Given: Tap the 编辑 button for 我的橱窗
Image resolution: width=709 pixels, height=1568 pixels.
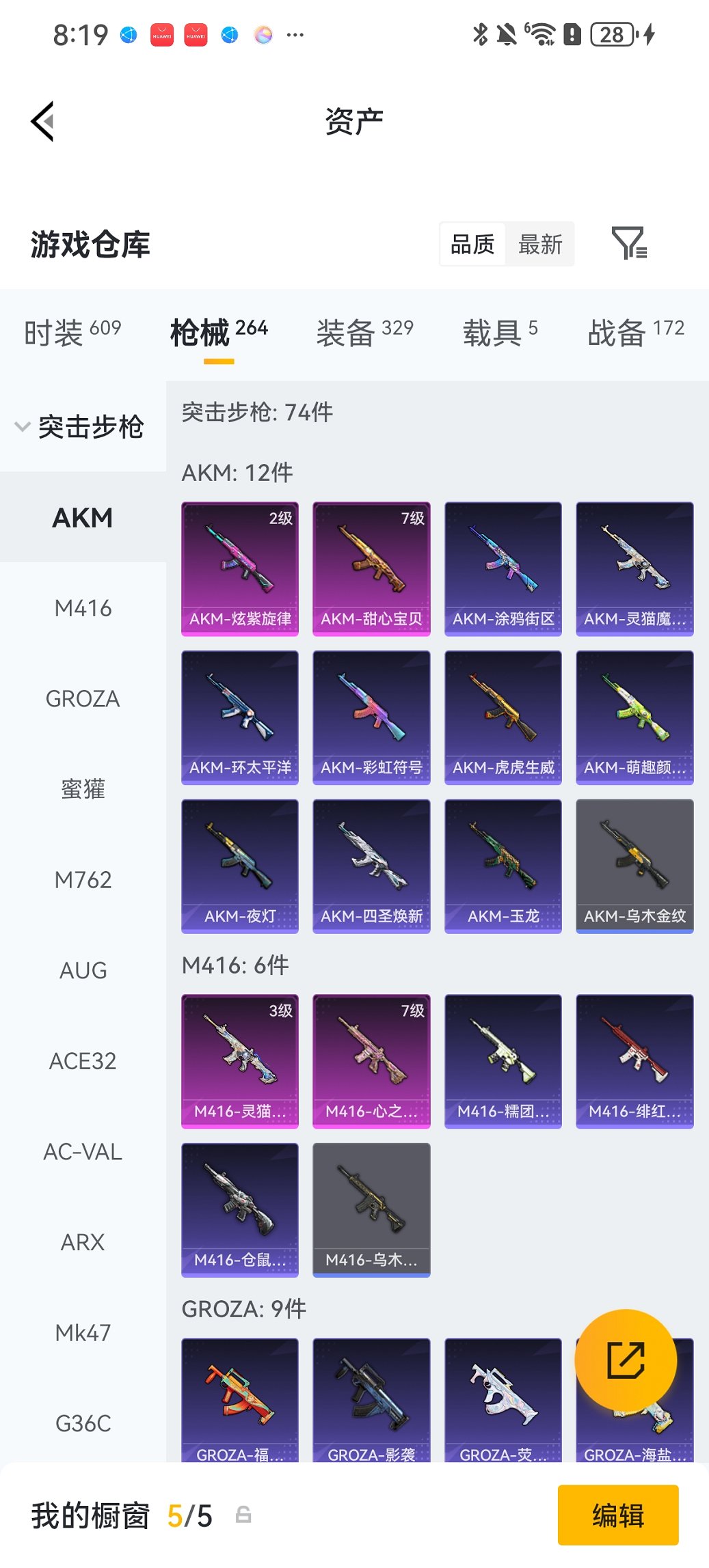Looking at the screenshot, I should point(618,1515).
